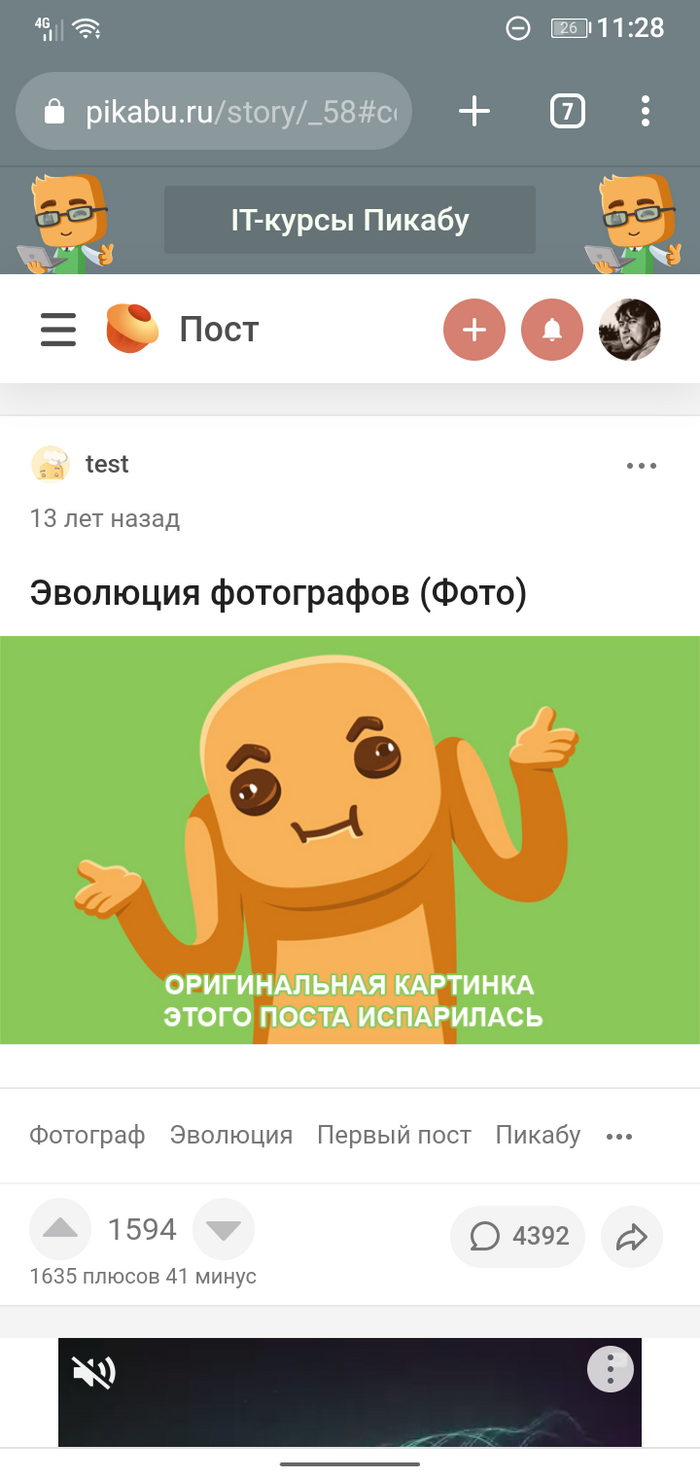The image size is (700, 1478).
Task: Expand the remaining tags ellipsis
Action: [x=620, y=1136]
